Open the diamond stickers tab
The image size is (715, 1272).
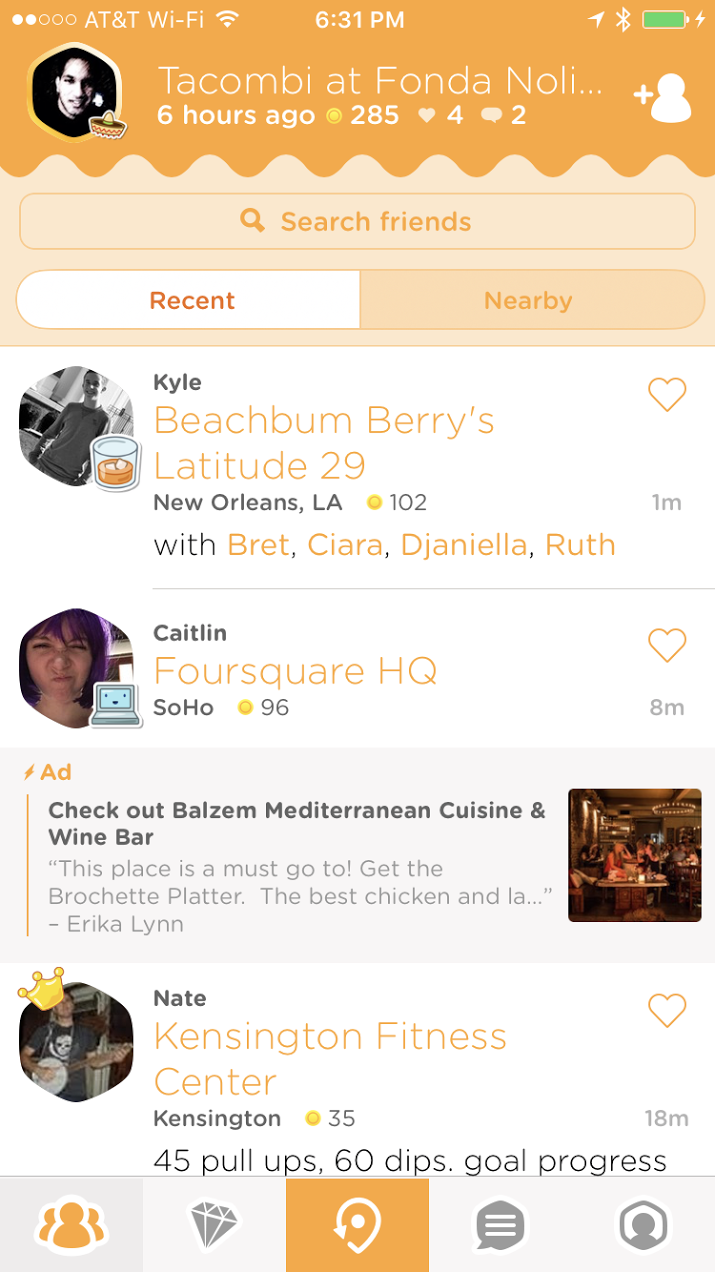tap(215, 1224)
